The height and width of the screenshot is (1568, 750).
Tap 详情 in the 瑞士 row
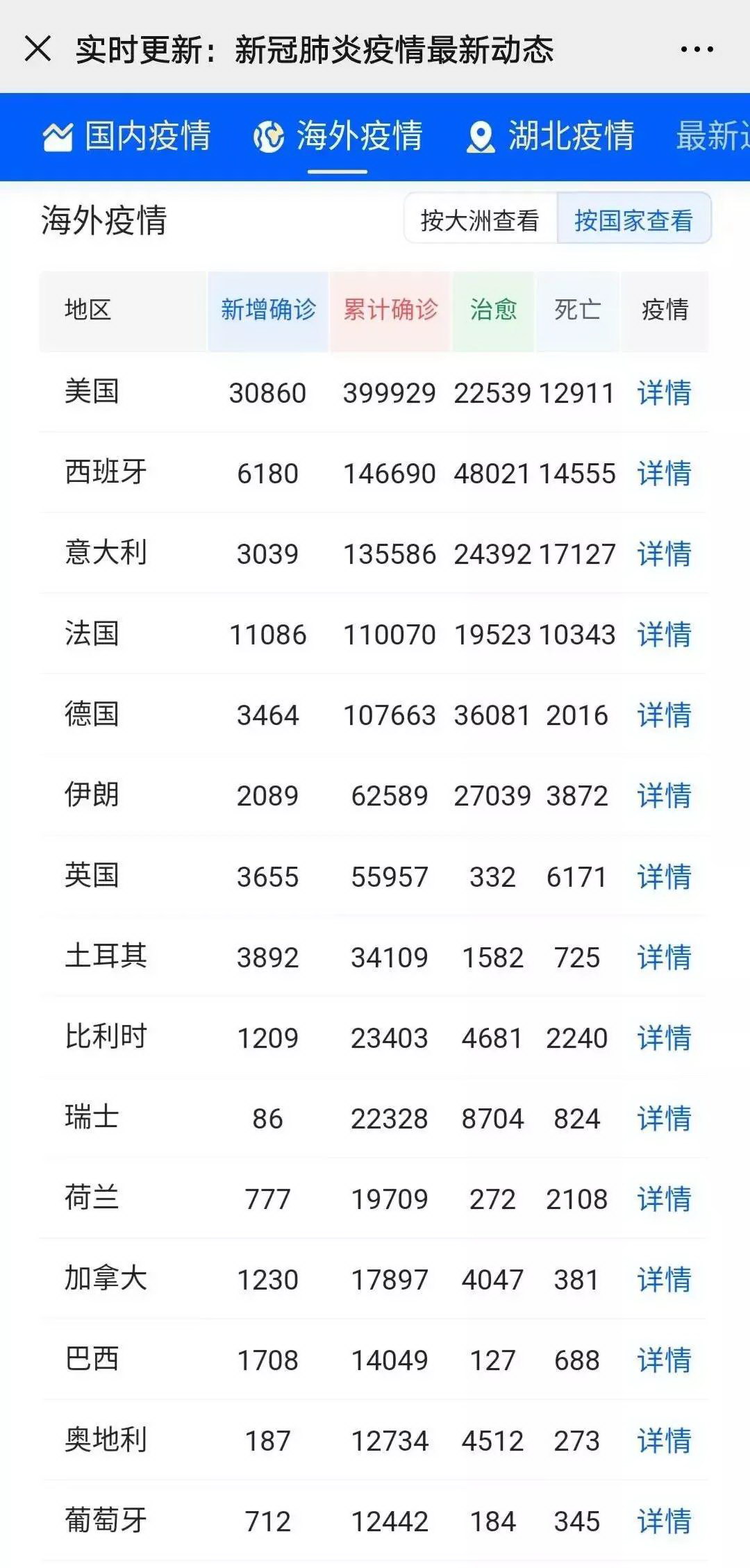point(665,1119)
